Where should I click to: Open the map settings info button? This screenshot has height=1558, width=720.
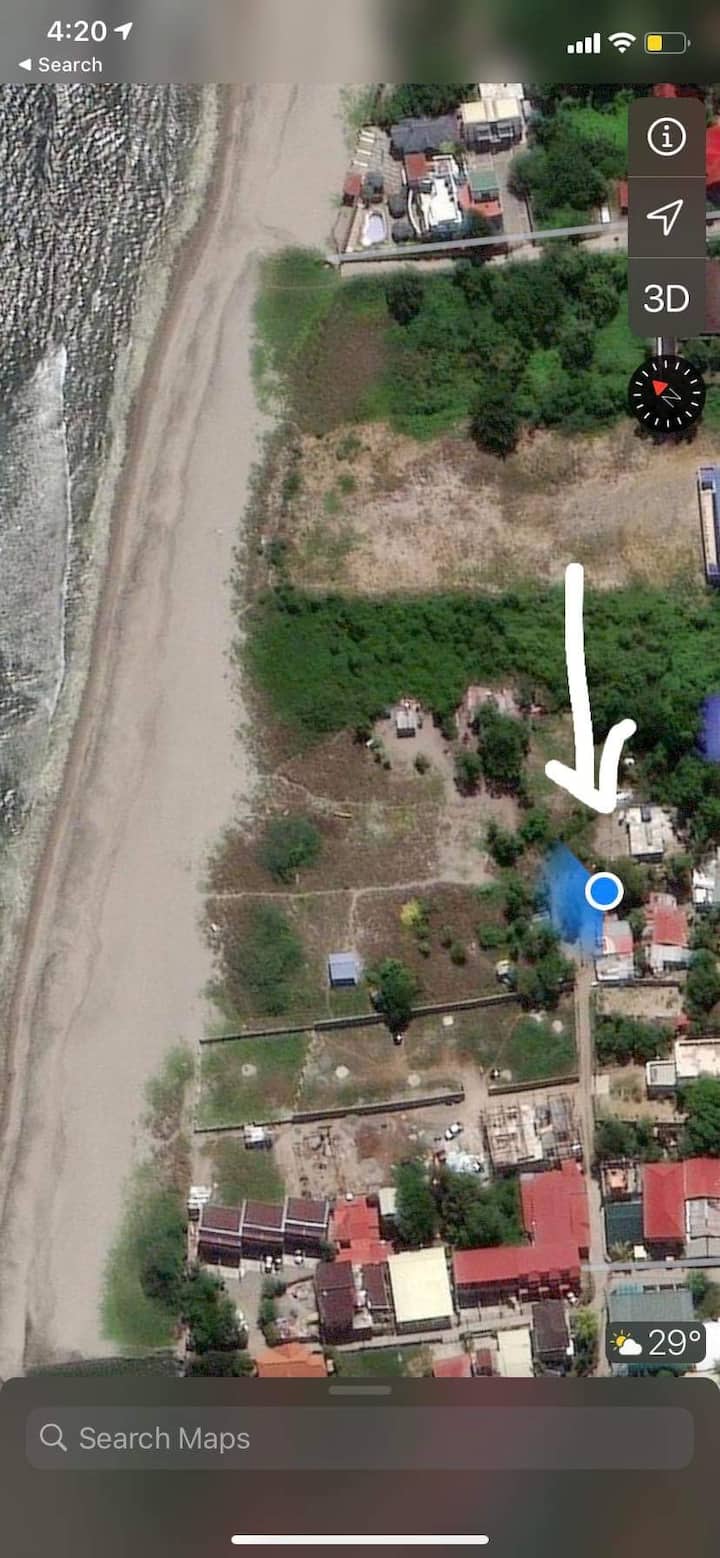point(666,137)
